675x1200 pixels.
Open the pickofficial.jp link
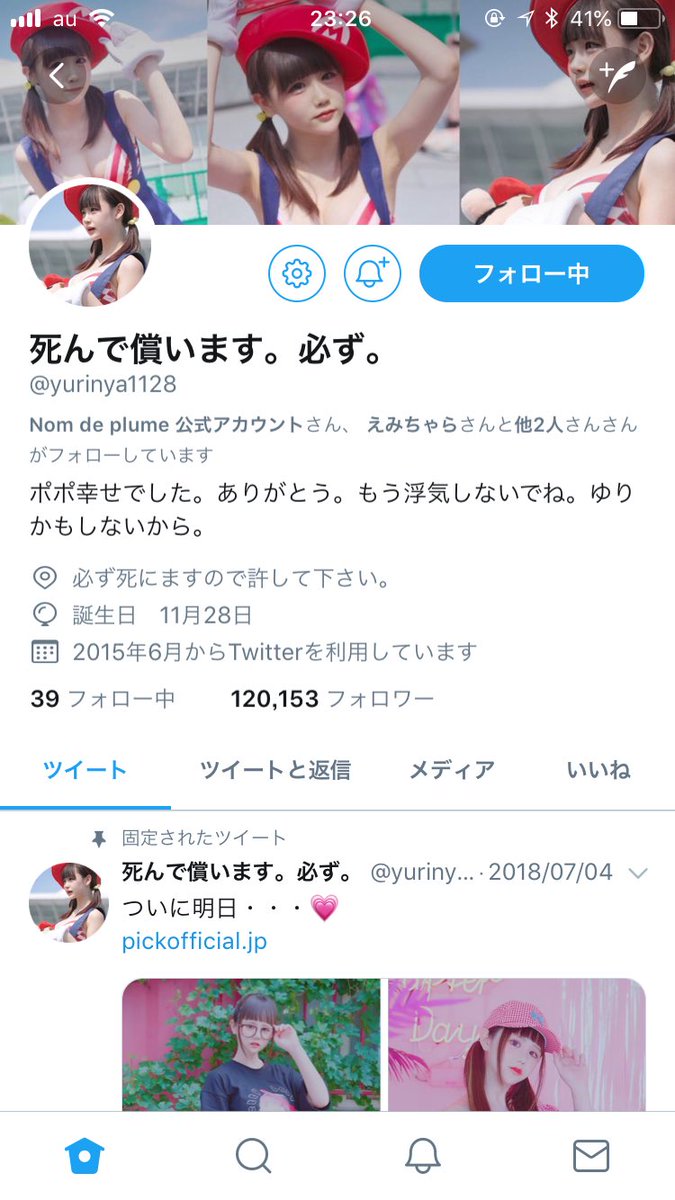[x=194, y=941]
